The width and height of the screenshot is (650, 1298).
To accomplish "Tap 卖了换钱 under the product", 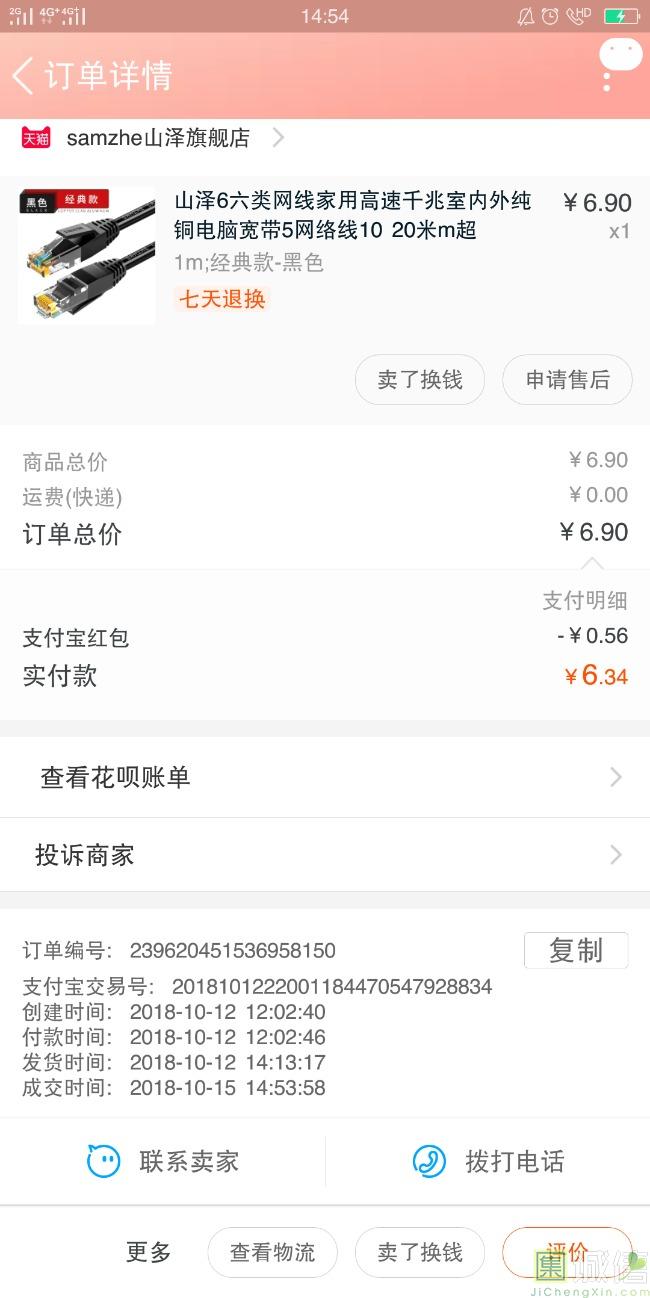I will coord(420,380).
